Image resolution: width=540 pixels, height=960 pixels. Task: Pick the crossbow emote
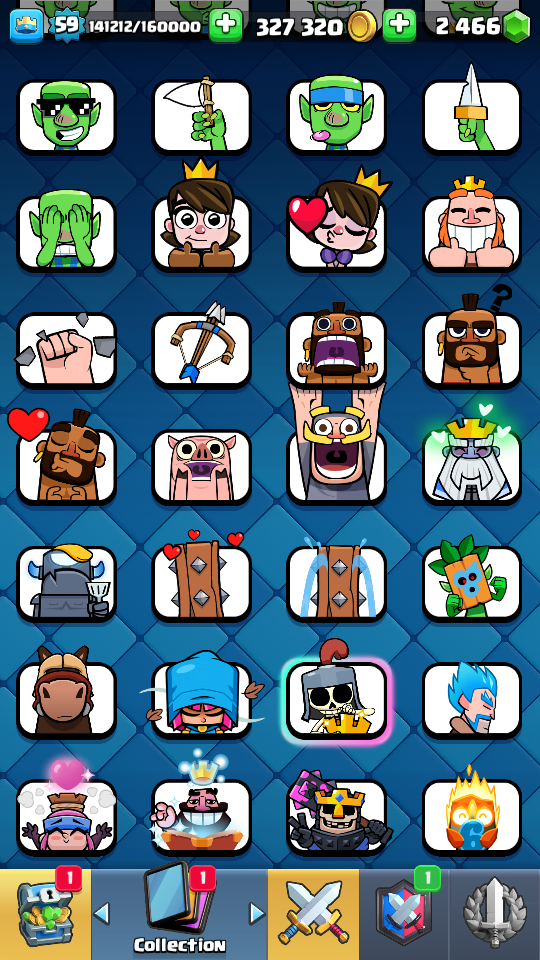[x=201, y=349]
